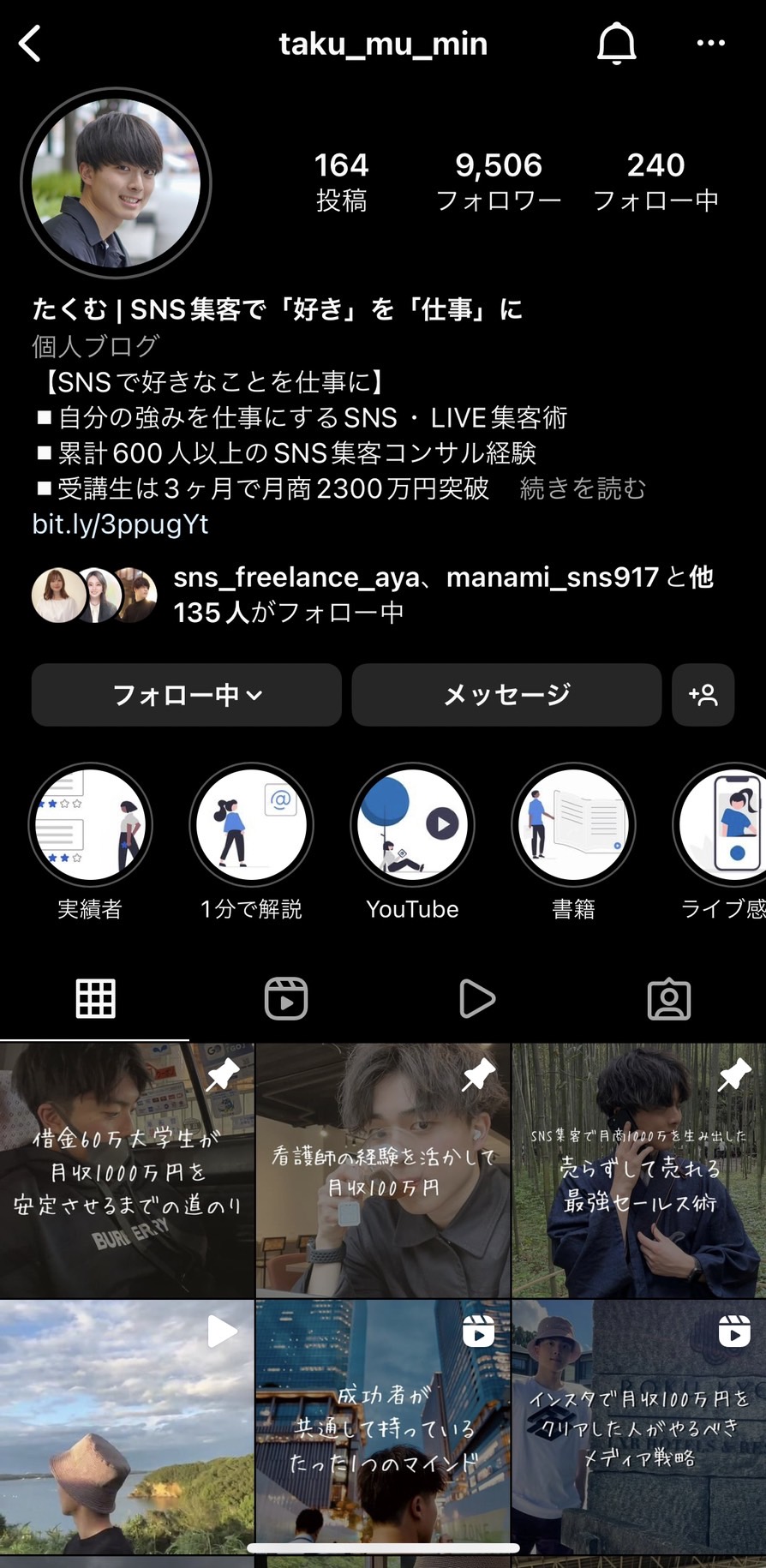Open the notifications bell for this profile
This screenshot has height=1568, width=766.
point(616,43)
